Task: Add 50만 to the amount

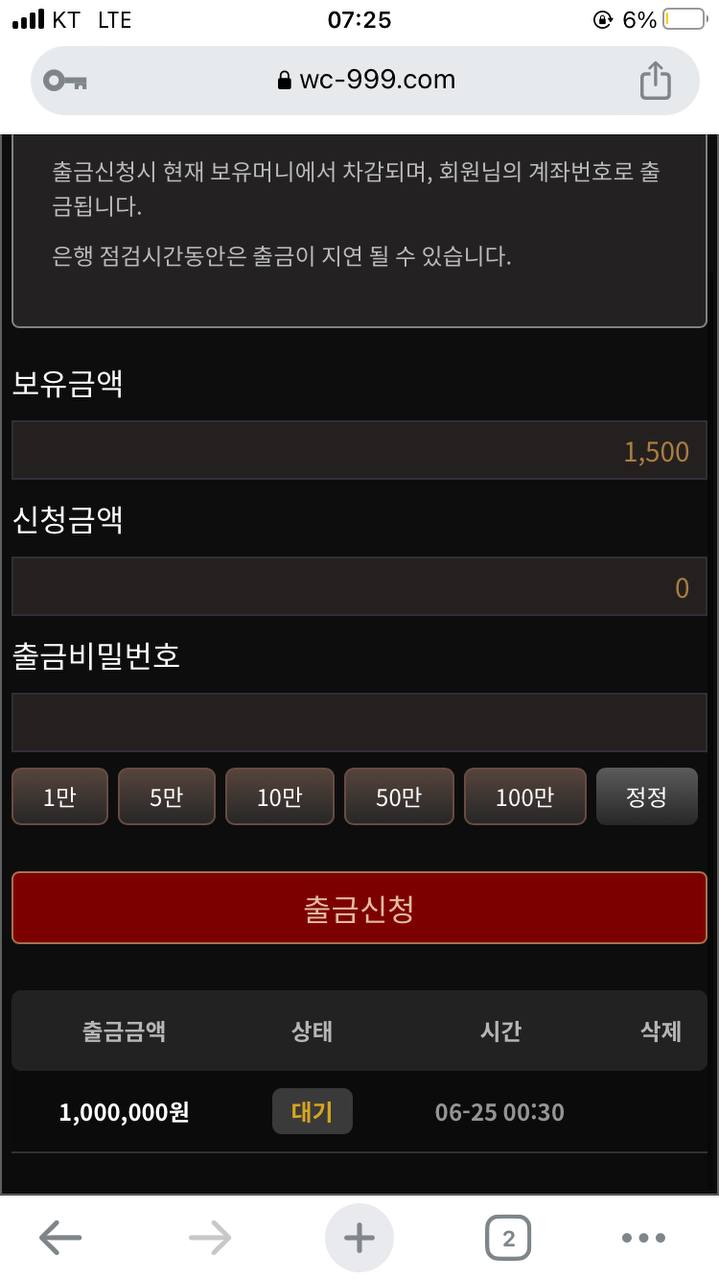Action: (398, 797)
